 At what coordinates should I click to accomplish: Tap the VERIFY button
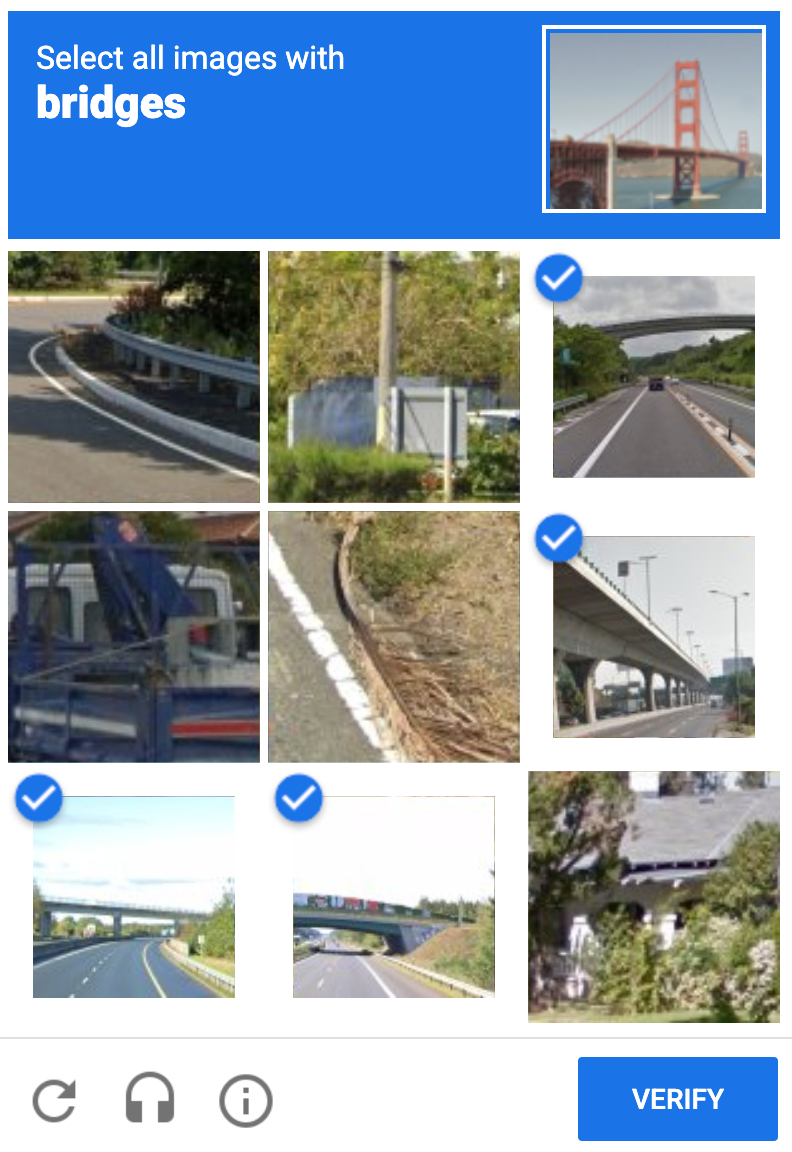click(677, 1098)
